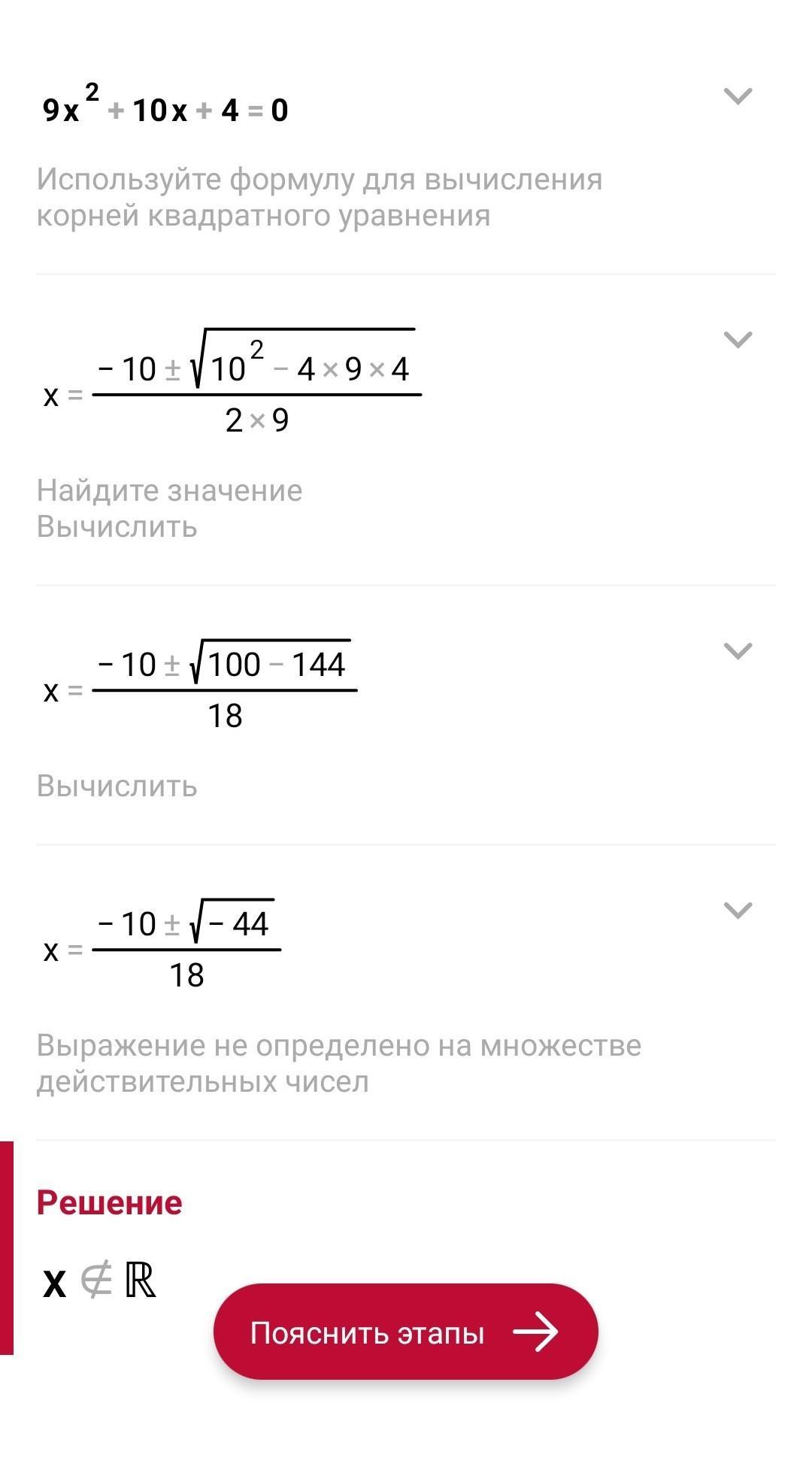Expand the step with √(100 − 144)

tap(737, 650)
